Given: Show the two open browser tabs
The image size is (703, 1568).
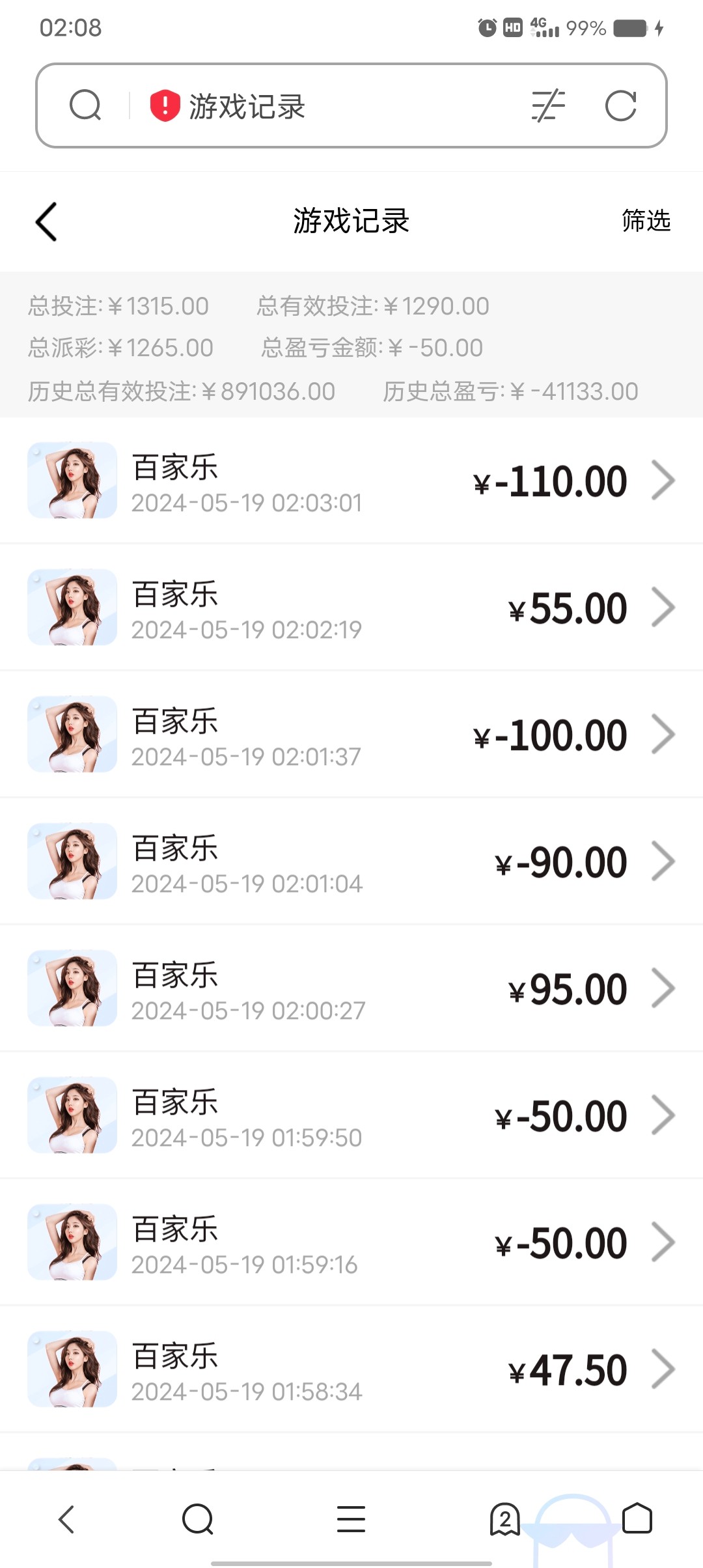Looking at the screenshot, I should 504,1519.
